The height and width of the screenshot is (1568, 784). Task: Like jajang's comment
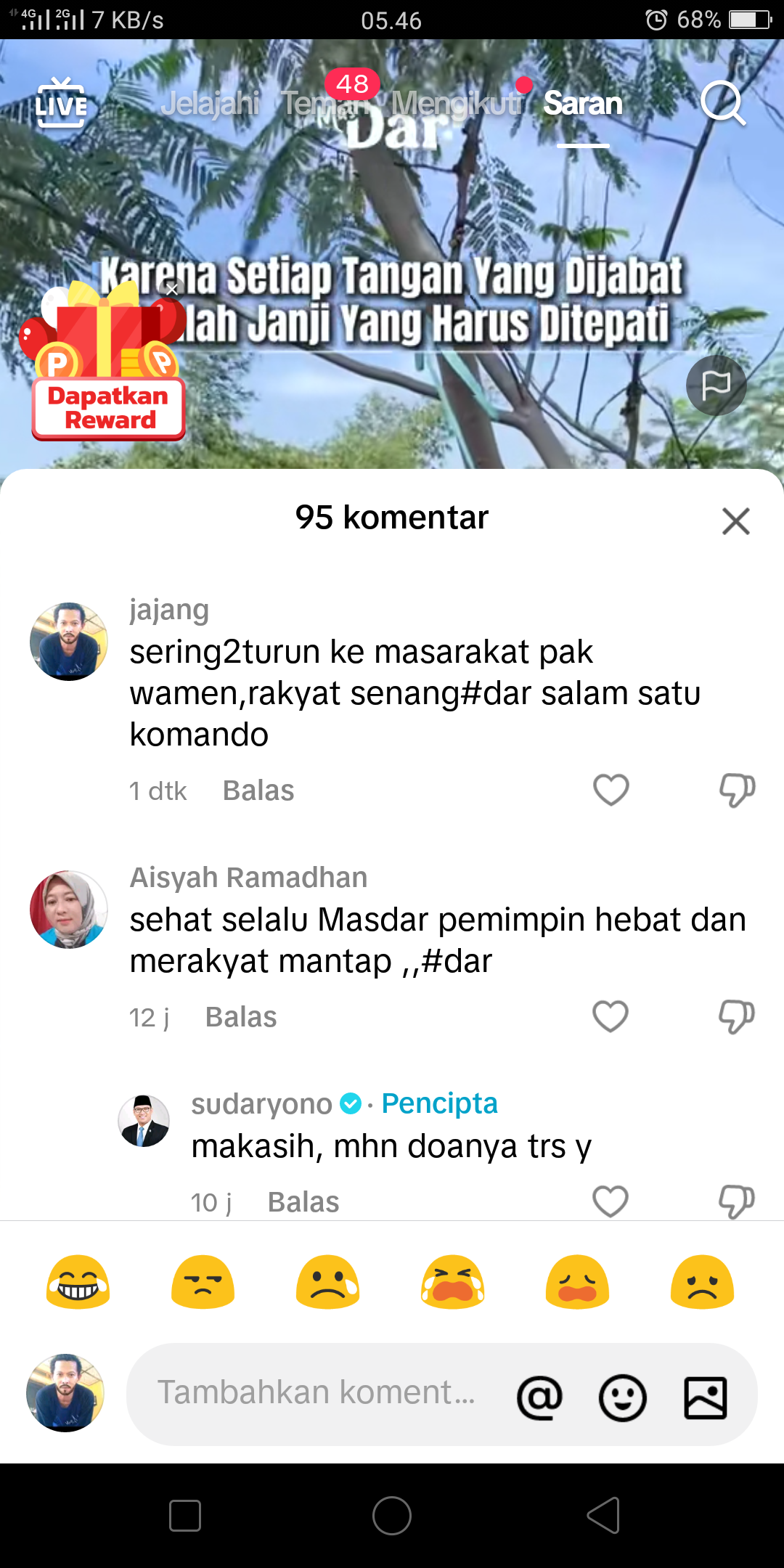tap(611, 790)
